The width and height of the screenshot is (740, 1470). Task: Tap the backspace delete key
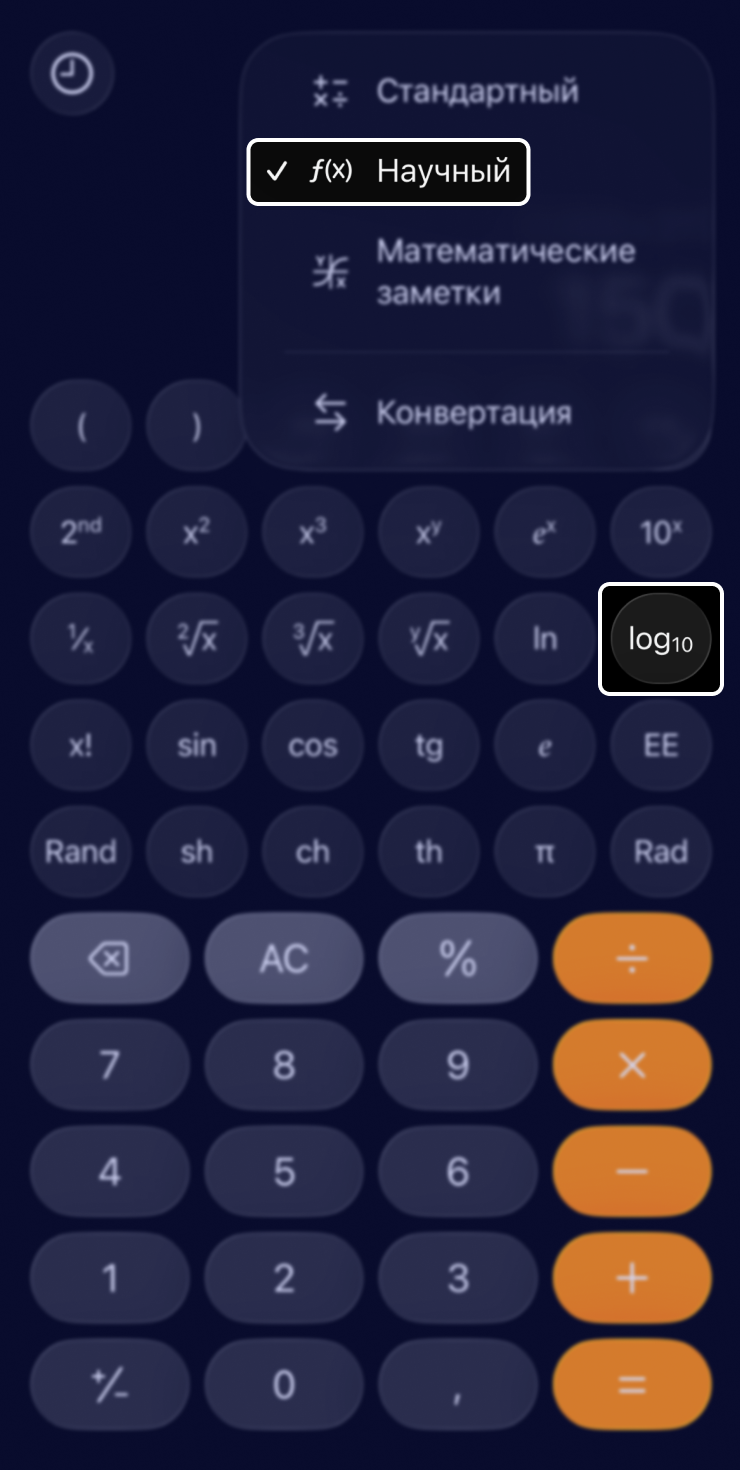pyautogui.click(x=108, y=959)
